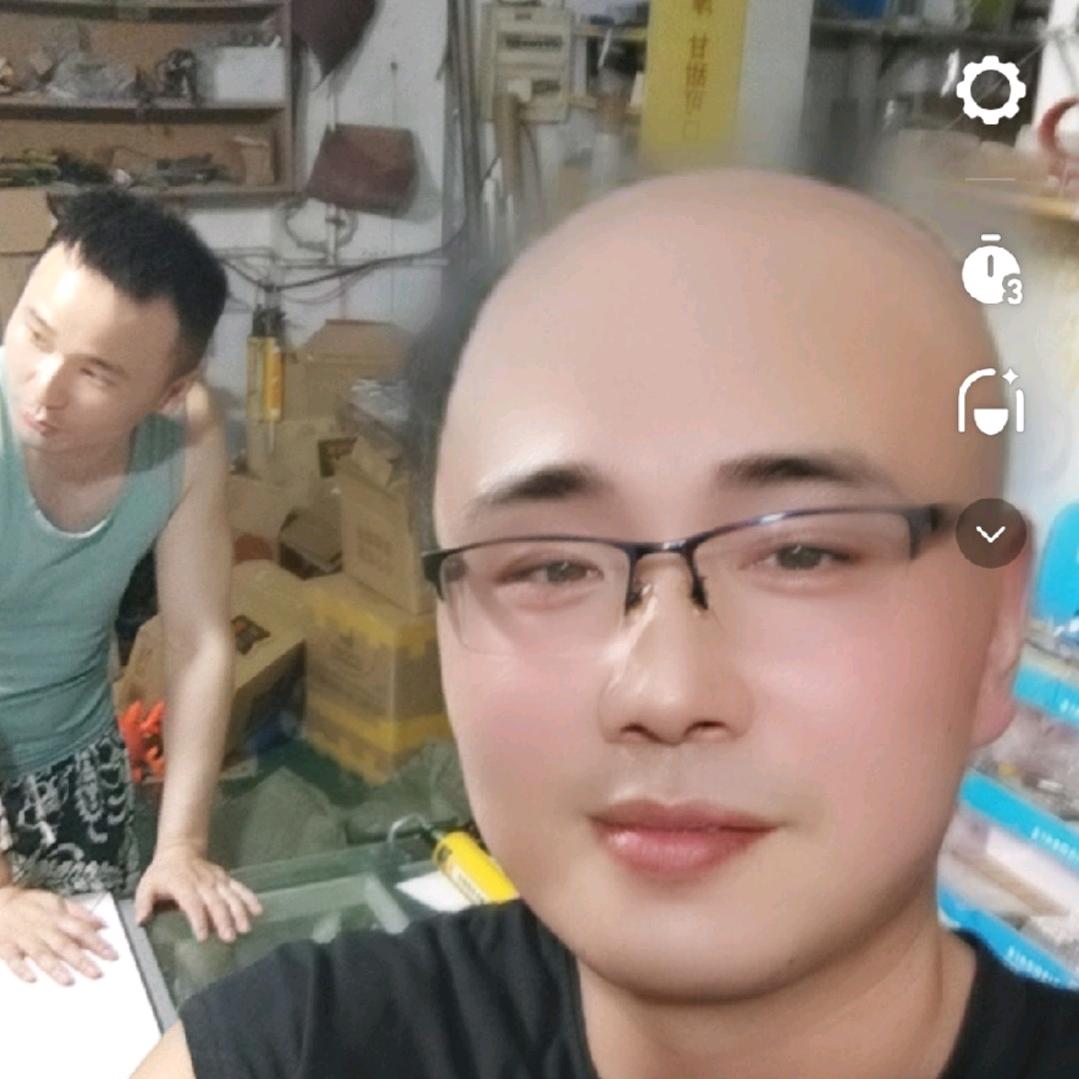The height and width of the screenshot is (1079, 1079).
Task: Open the camera settings gear
Action: (x=990, y=90)
